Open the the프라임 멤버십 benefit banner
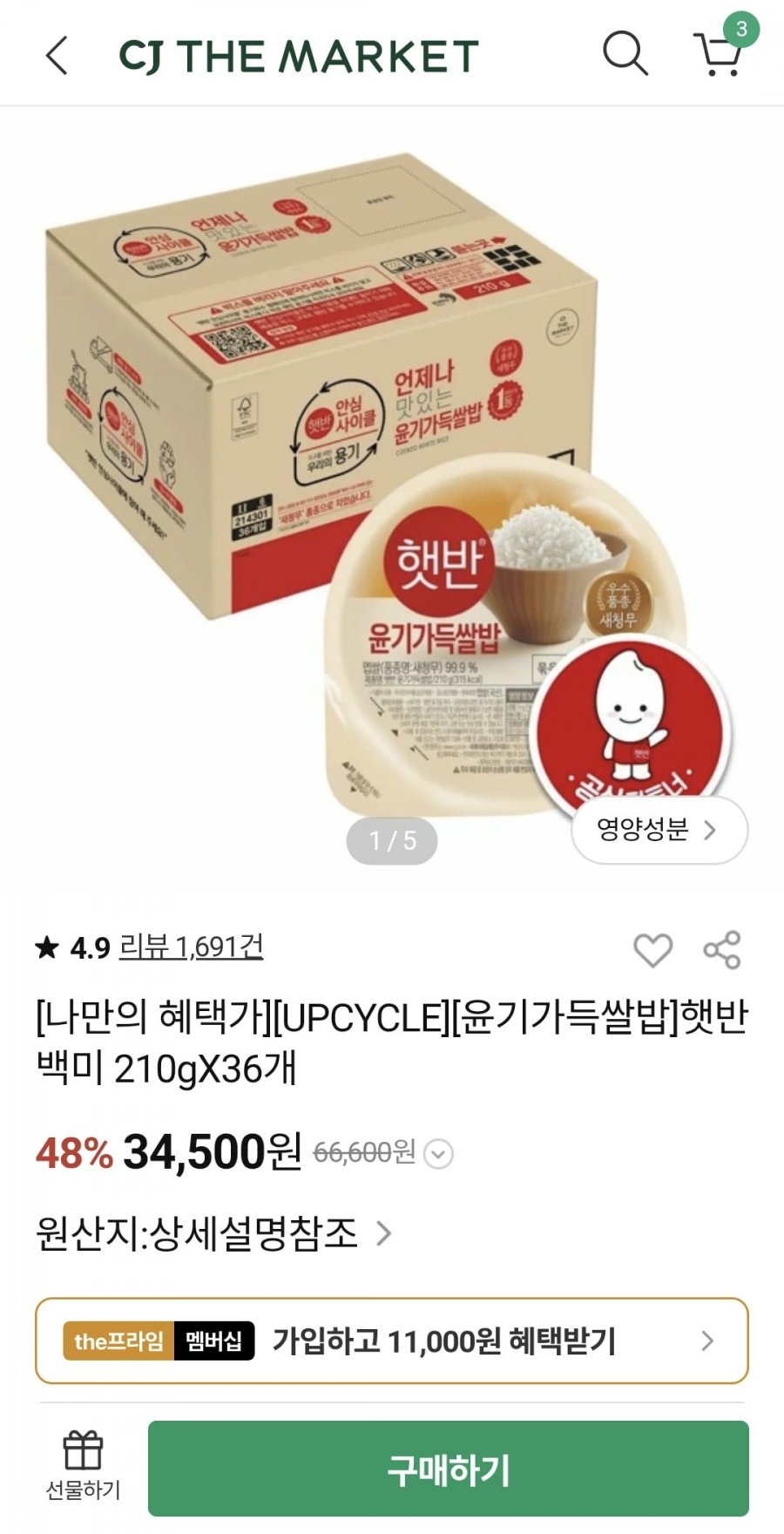The width and height of the screenshot is (784, 1534). point(392,1341)
